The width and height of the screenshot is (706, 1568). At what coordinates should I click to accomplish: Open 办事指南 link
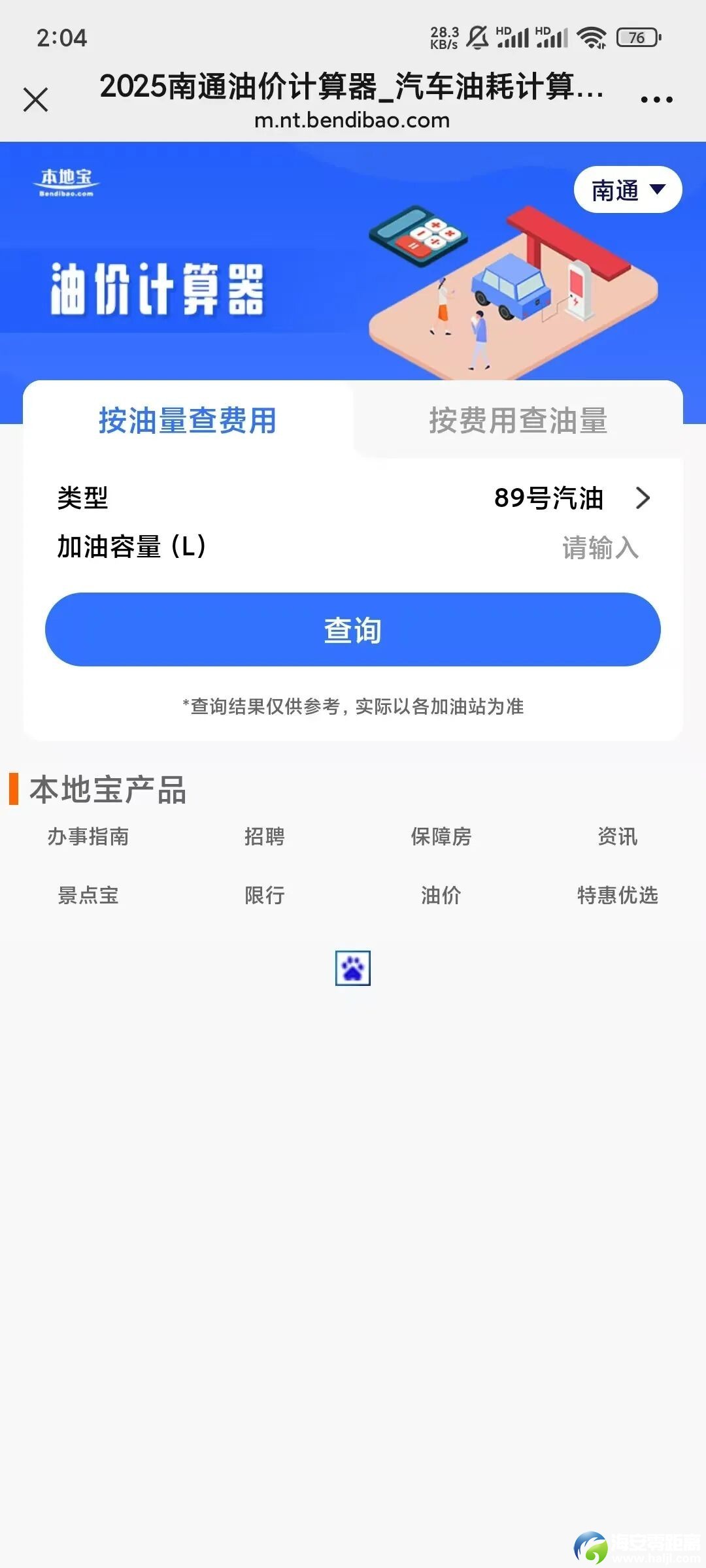tap(88, 836)
